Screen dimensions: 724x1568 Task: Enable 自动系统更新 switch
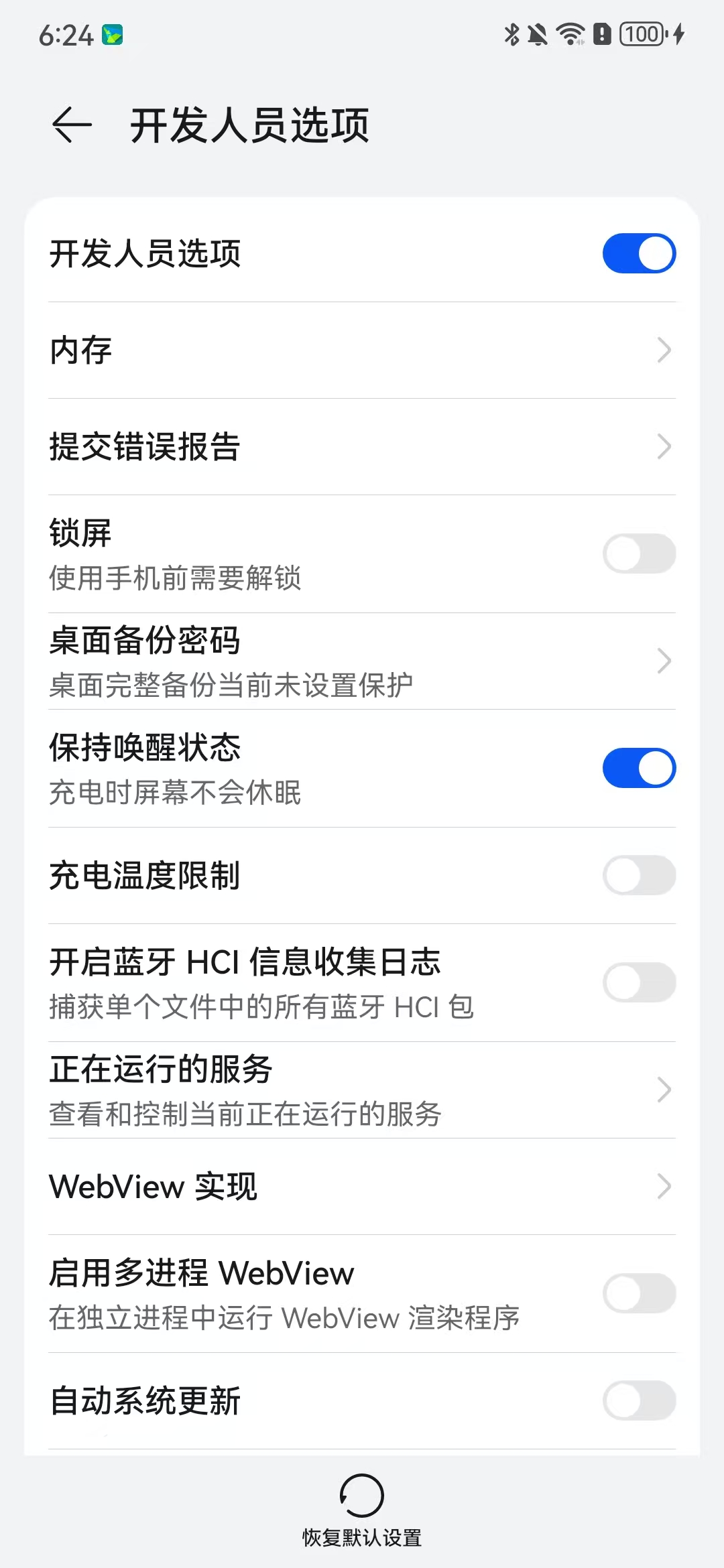tap(638, 1400)
